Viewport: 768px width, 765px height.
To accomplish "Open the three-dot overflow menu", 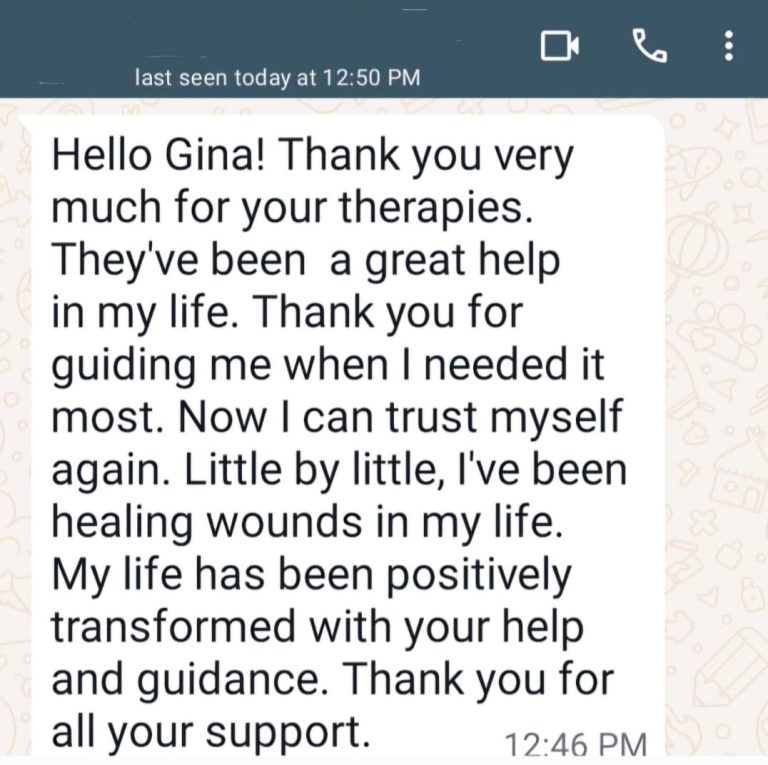I will 729,45.
